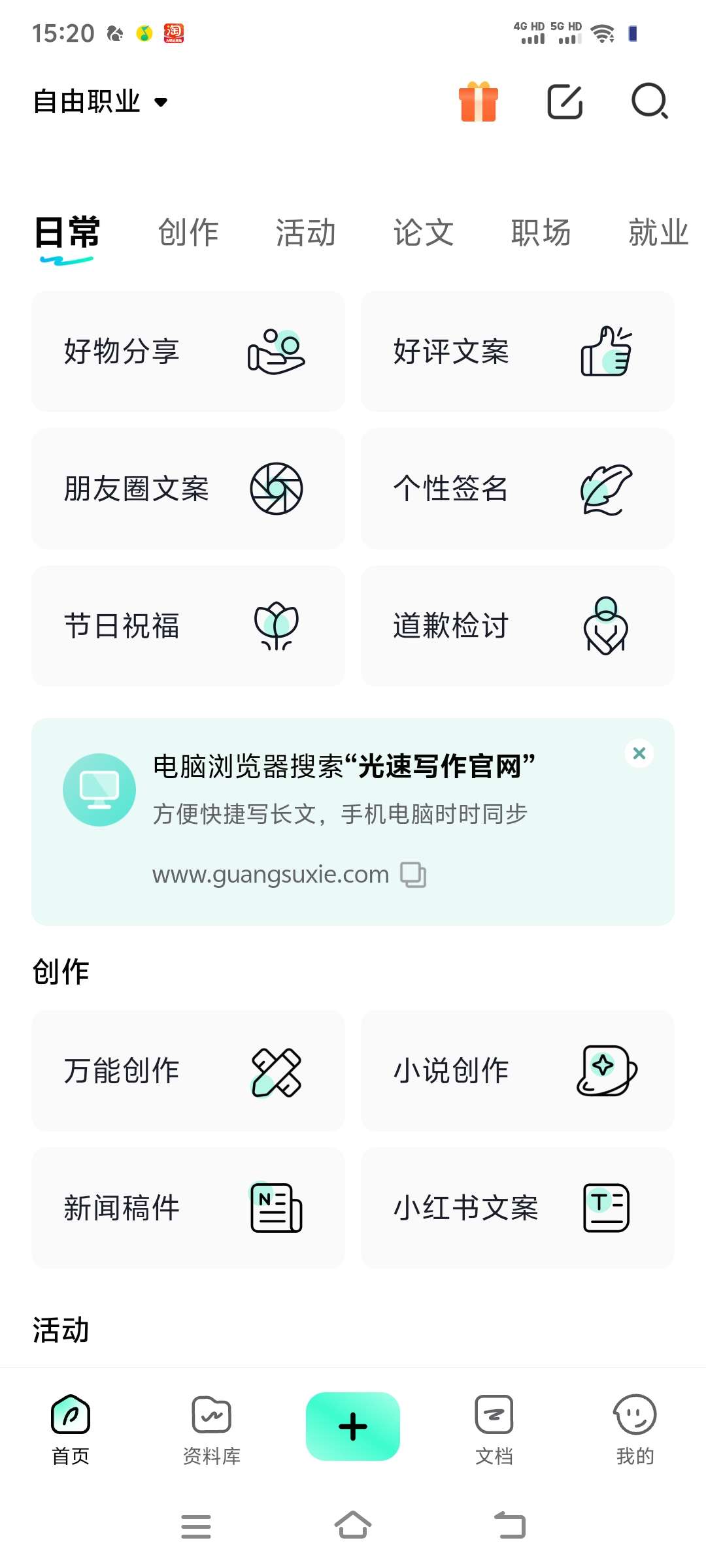
Task: Tap the system back button
Action: click(510, 1526)
